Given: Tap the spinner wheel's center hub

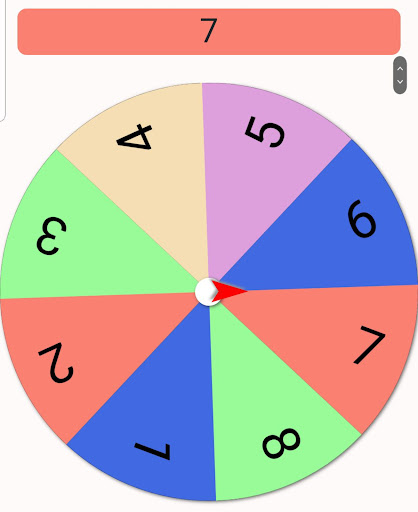Looking at the screenshot, I should [208, 292].
